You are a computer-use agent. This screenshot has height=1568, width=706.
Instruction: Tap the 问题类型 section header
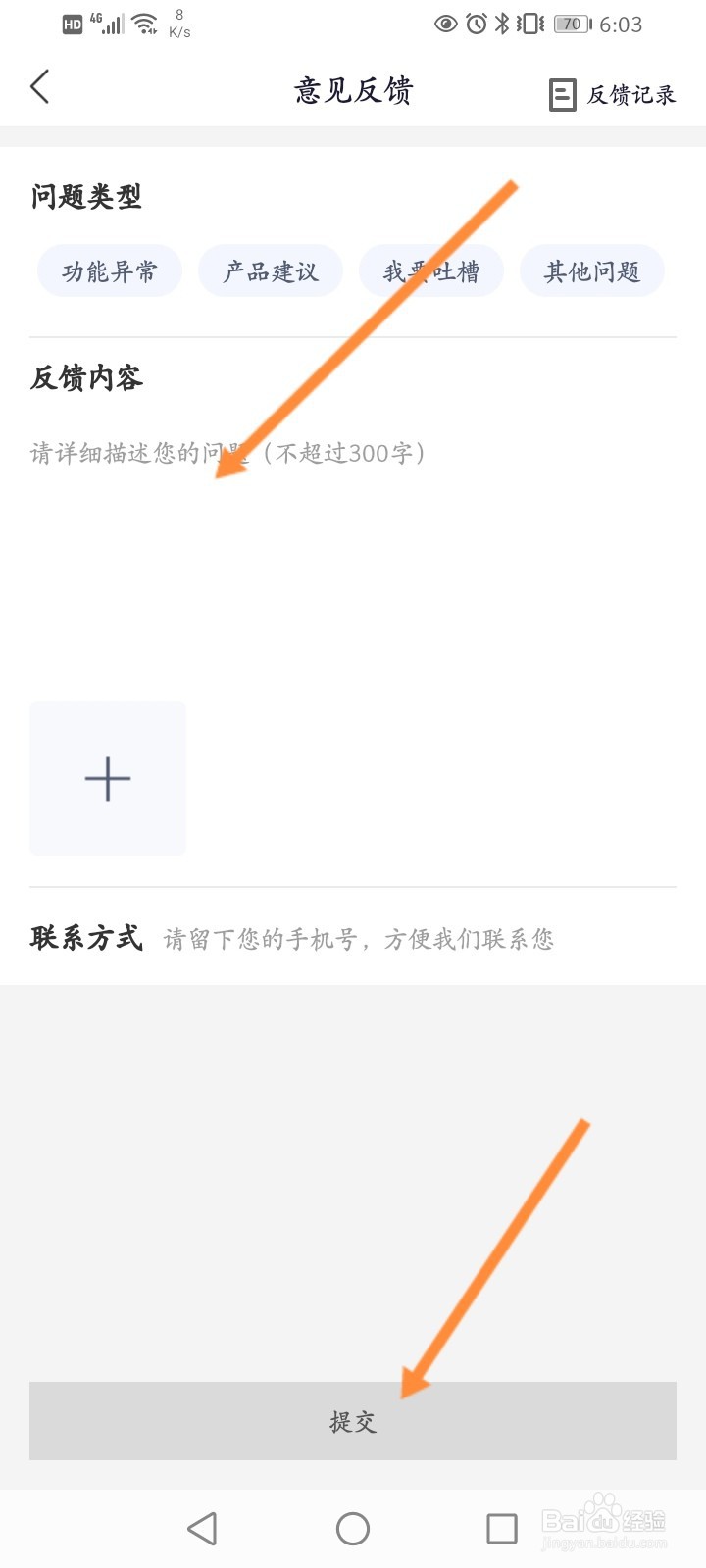click(x=86, y=196)
